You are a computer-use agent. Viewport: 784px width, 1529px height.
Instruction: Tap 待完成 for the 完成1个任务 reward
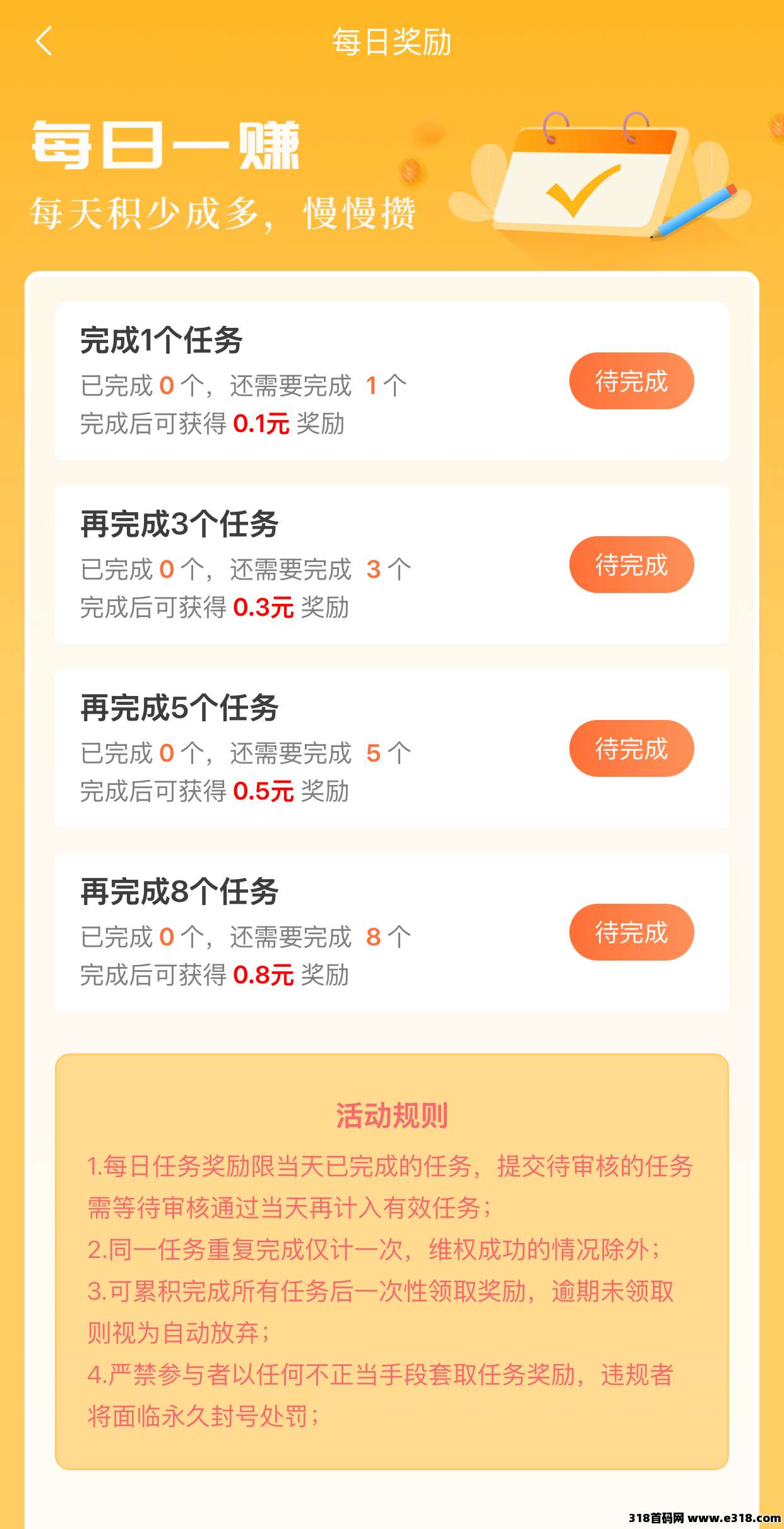click(631, 381)
